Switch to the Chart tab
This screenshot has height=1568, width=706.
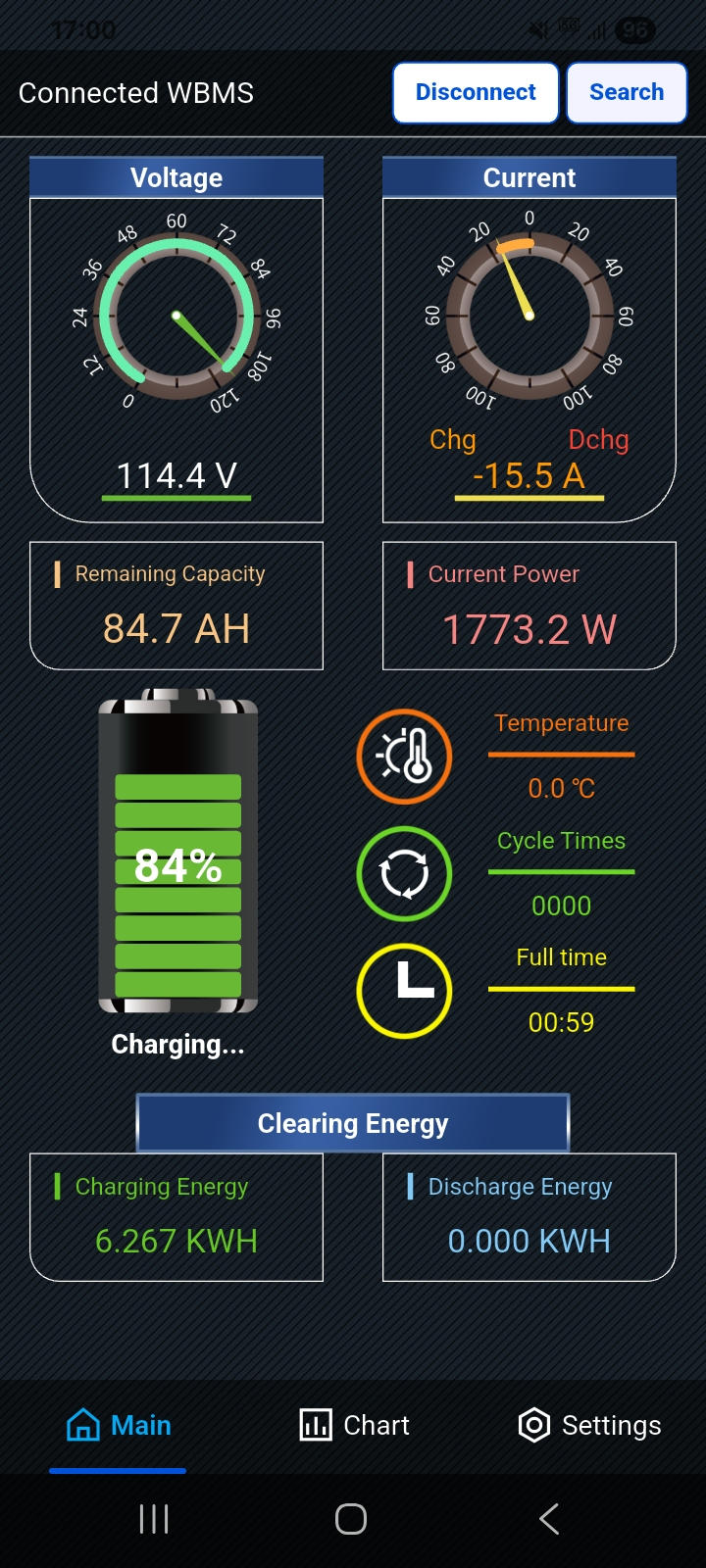(x=353, y=1425)
